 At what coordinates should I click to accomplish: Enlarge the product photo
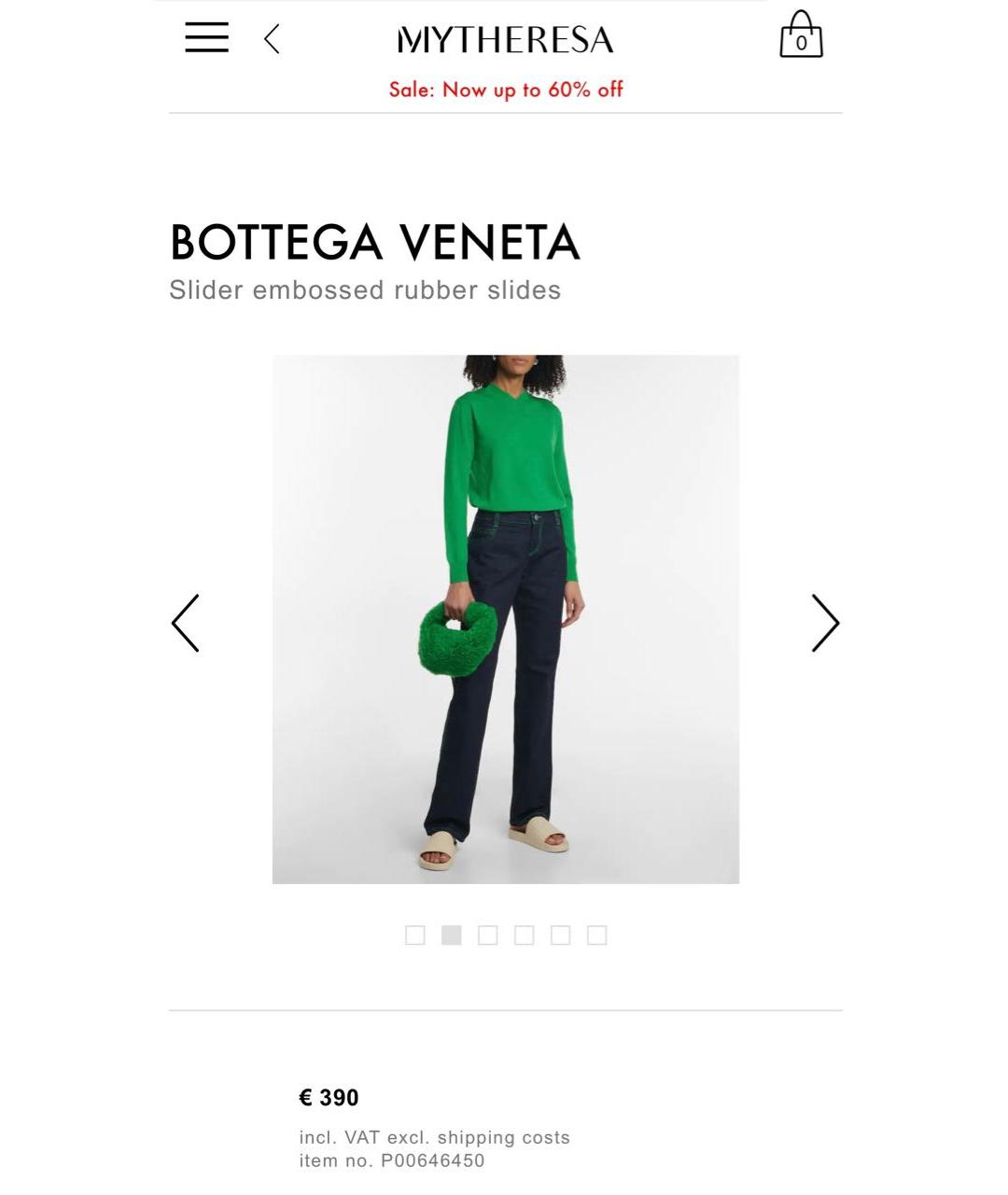505,618
